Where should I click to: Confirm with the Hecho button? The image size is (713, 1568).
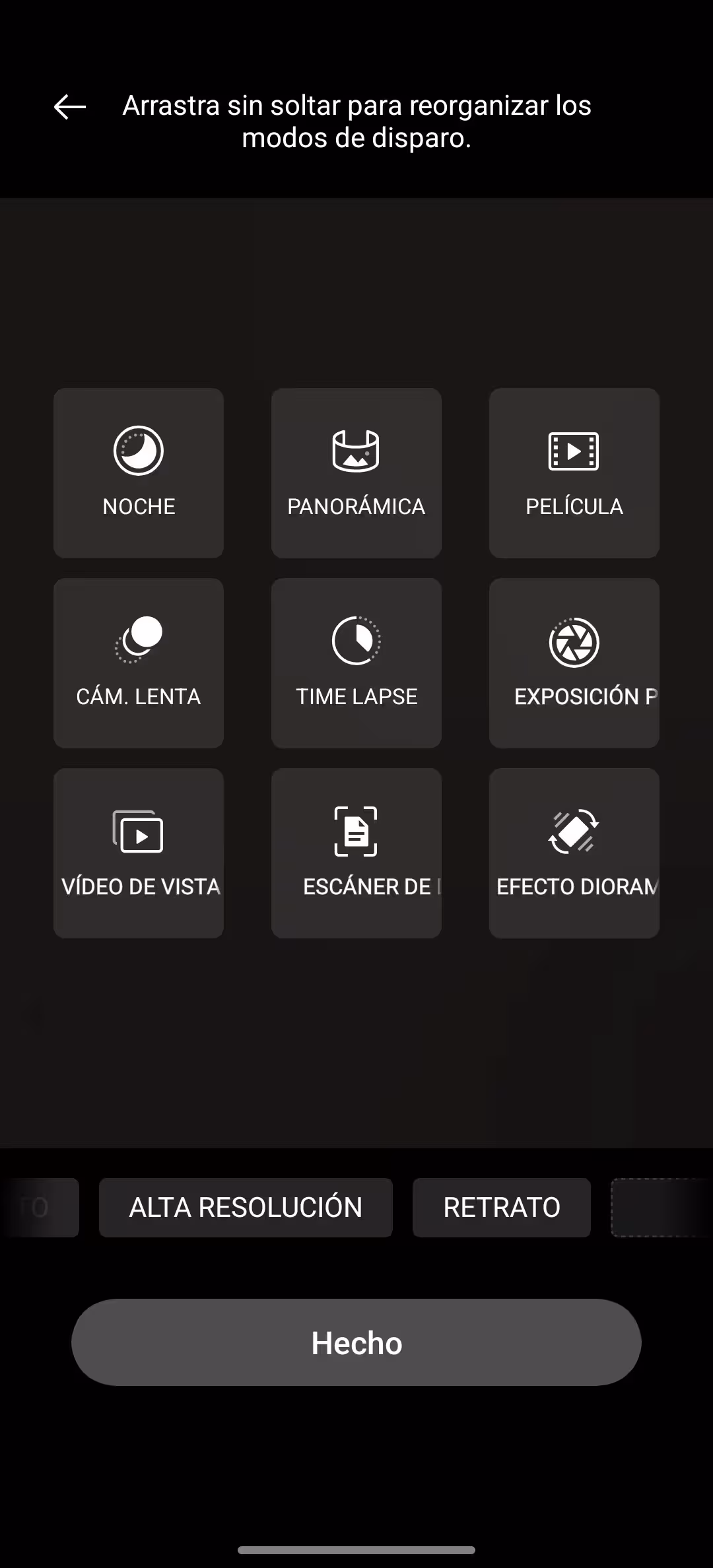point(356,1342)
